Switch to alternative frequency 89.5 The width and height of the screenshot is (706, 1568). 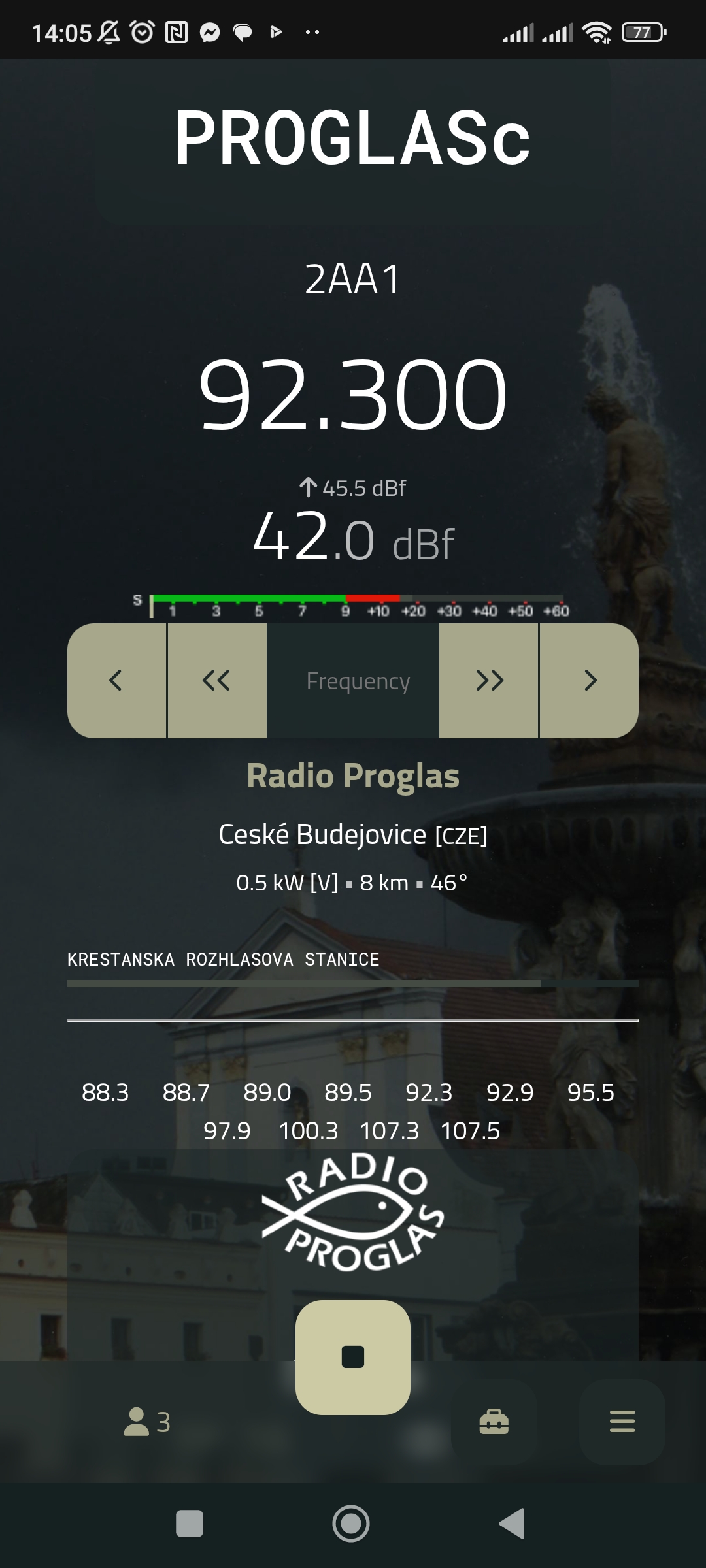[348, 1092]
